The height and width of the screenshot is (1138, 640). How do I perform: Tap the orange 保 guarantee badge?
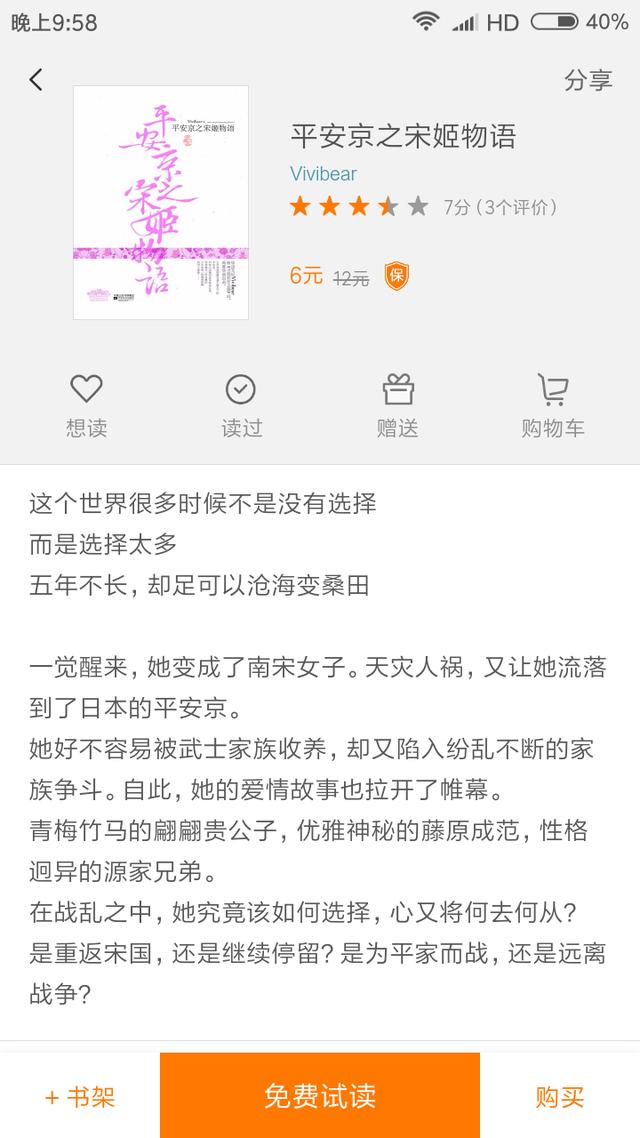click(397, 276)
